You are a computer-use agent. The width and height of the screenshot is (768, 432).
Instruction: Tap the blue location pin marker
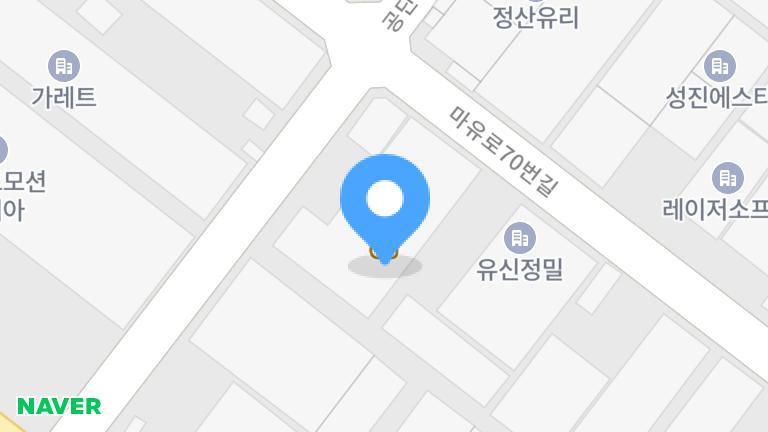coord(385,200)
